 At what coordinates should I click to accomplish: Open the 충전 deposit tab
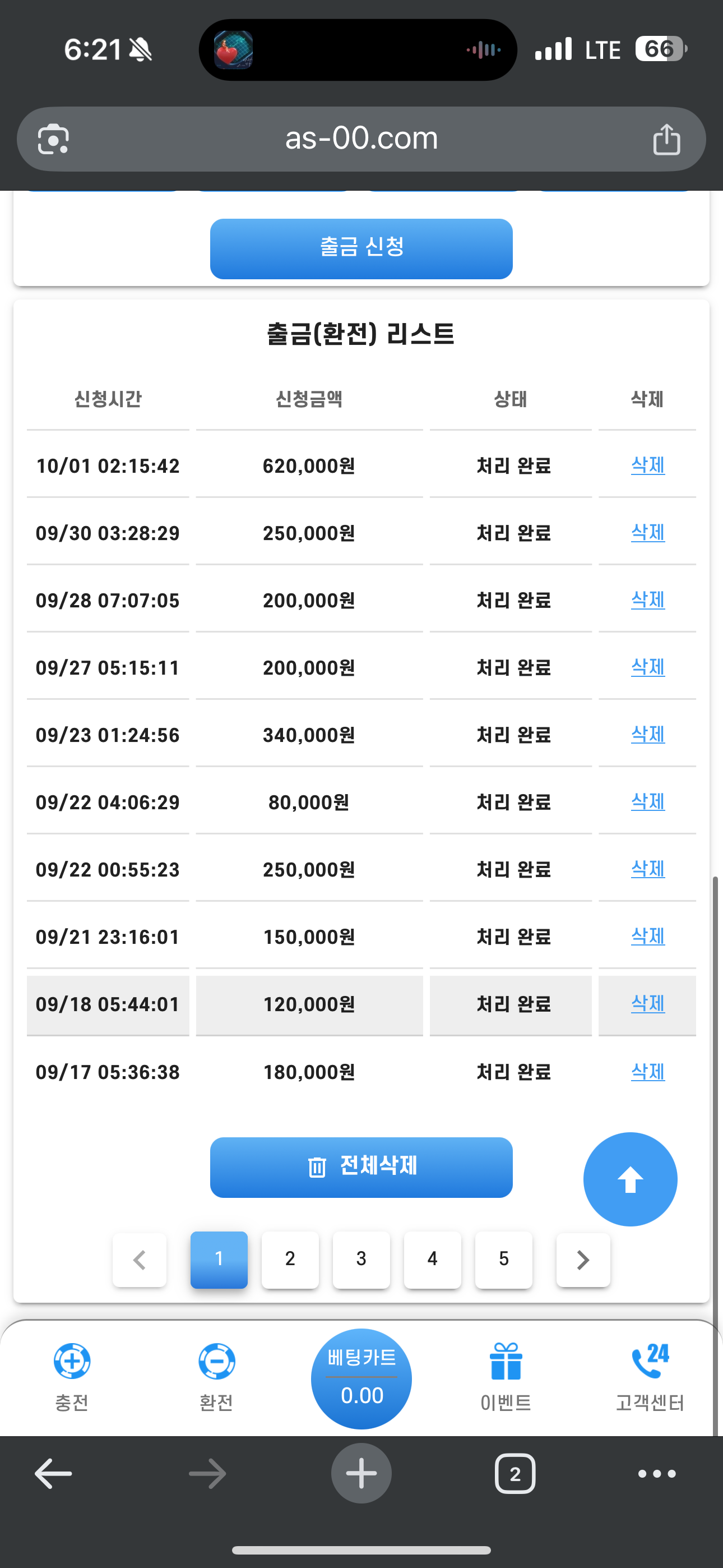point(72,1377)
